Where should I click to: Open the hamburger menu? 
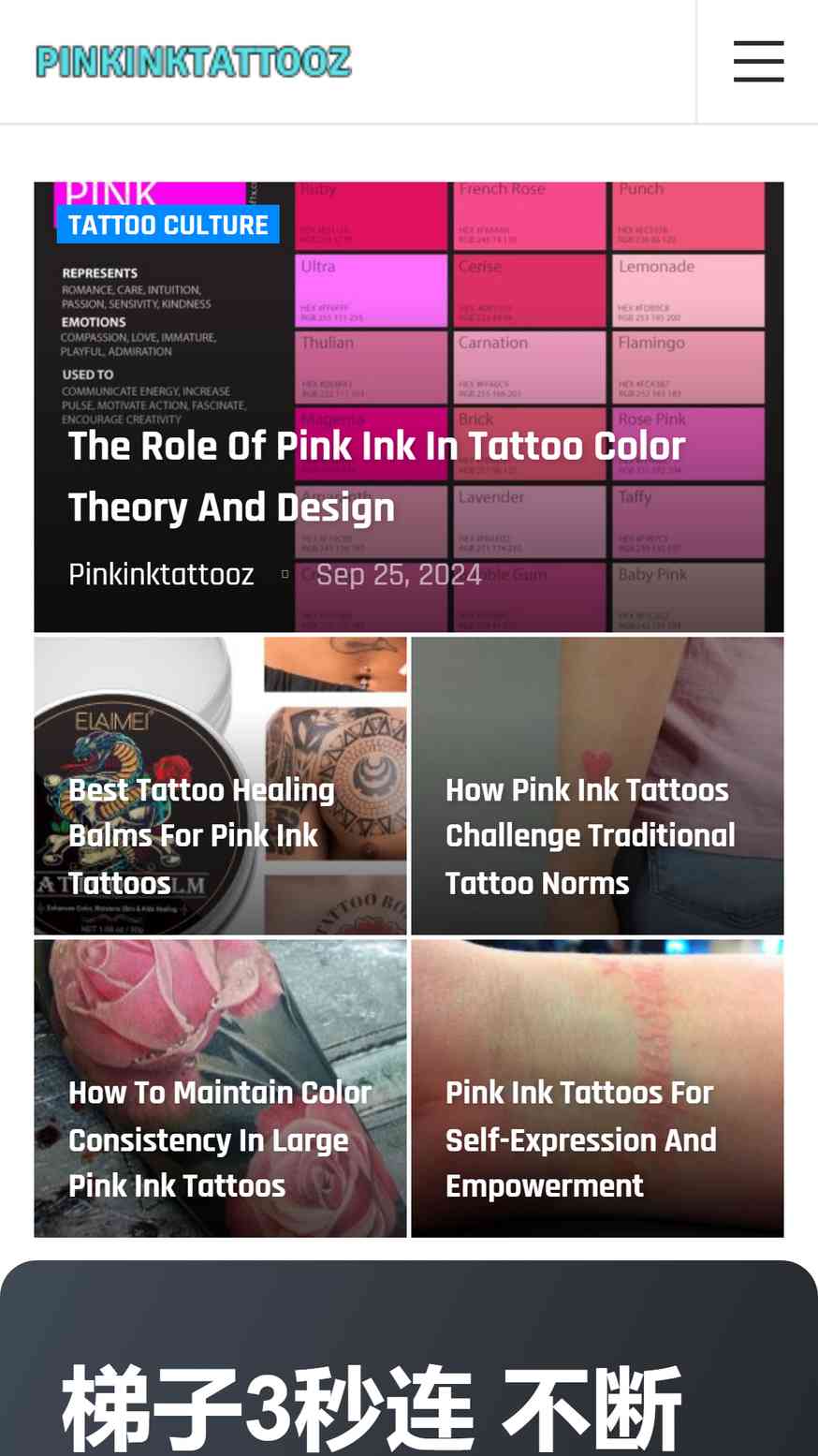point(758,62)
